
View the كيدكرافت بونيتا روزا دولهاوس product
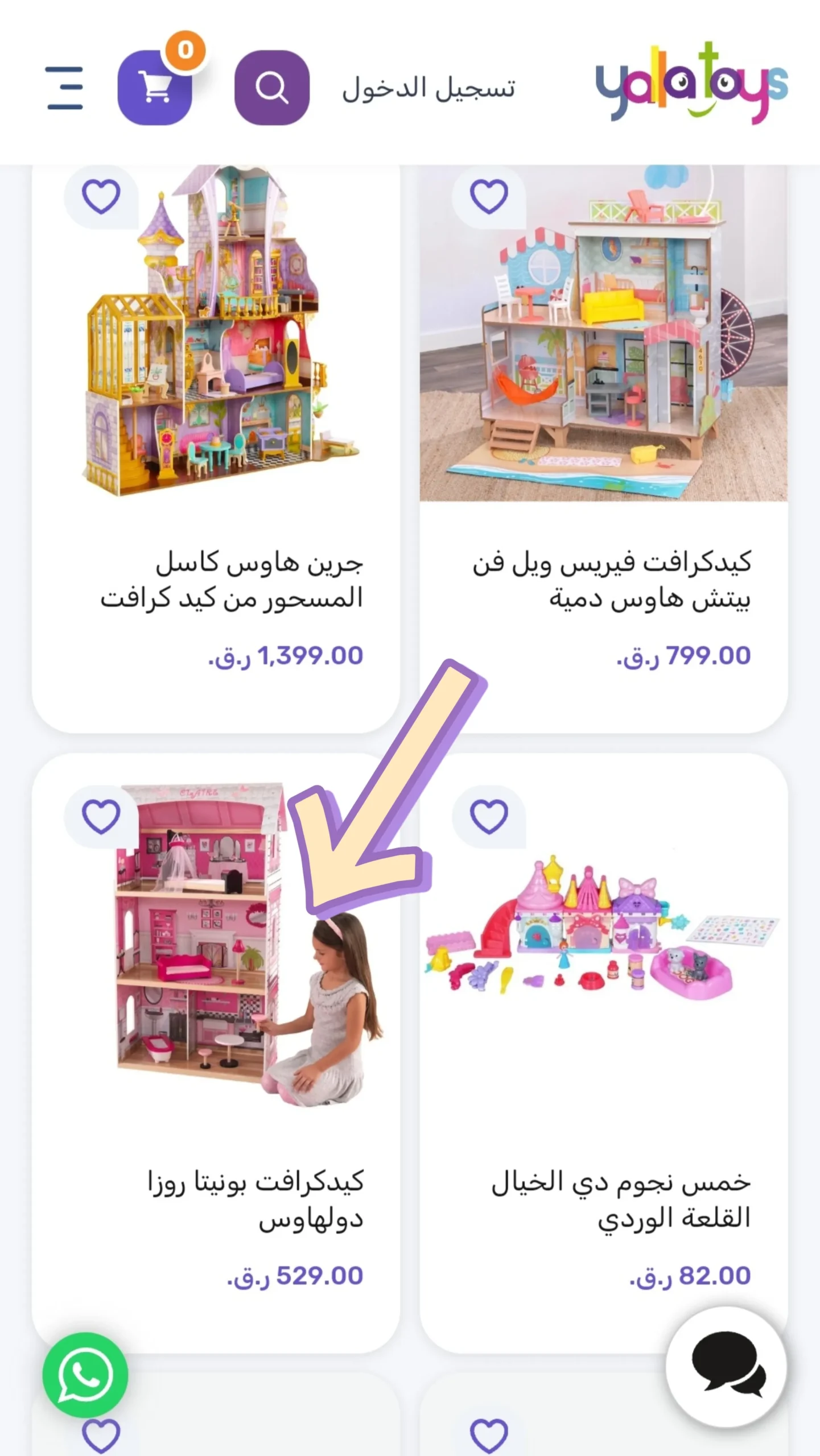pos(255,1200)
